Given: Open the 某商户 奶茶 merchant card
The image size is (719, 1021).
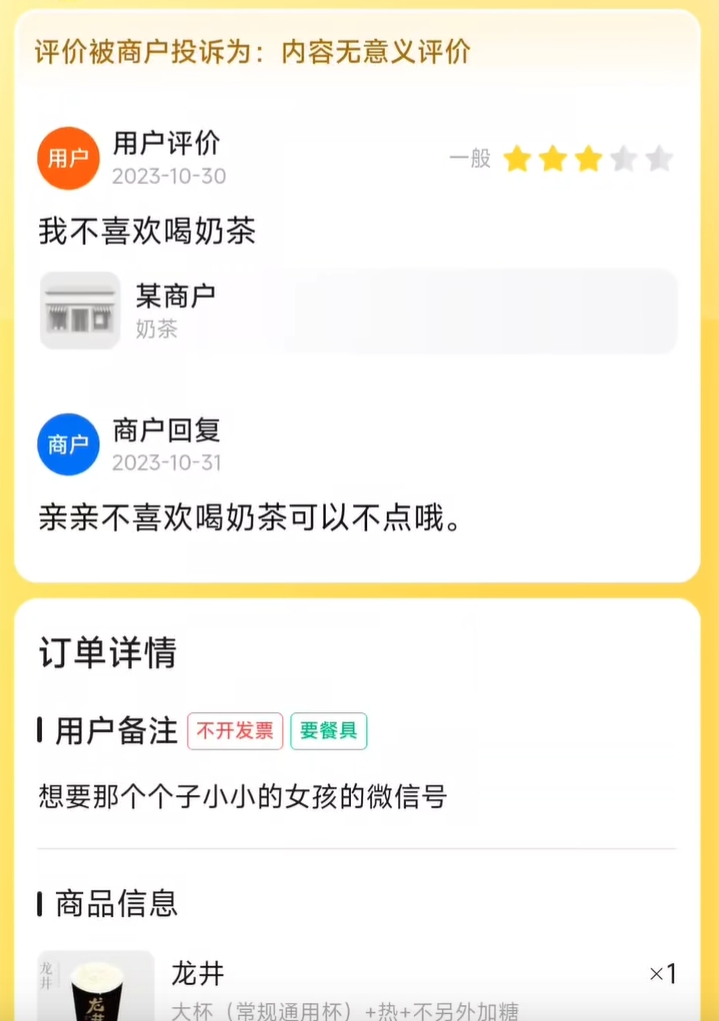Looking at the screenshot, I should pos(358,311).
